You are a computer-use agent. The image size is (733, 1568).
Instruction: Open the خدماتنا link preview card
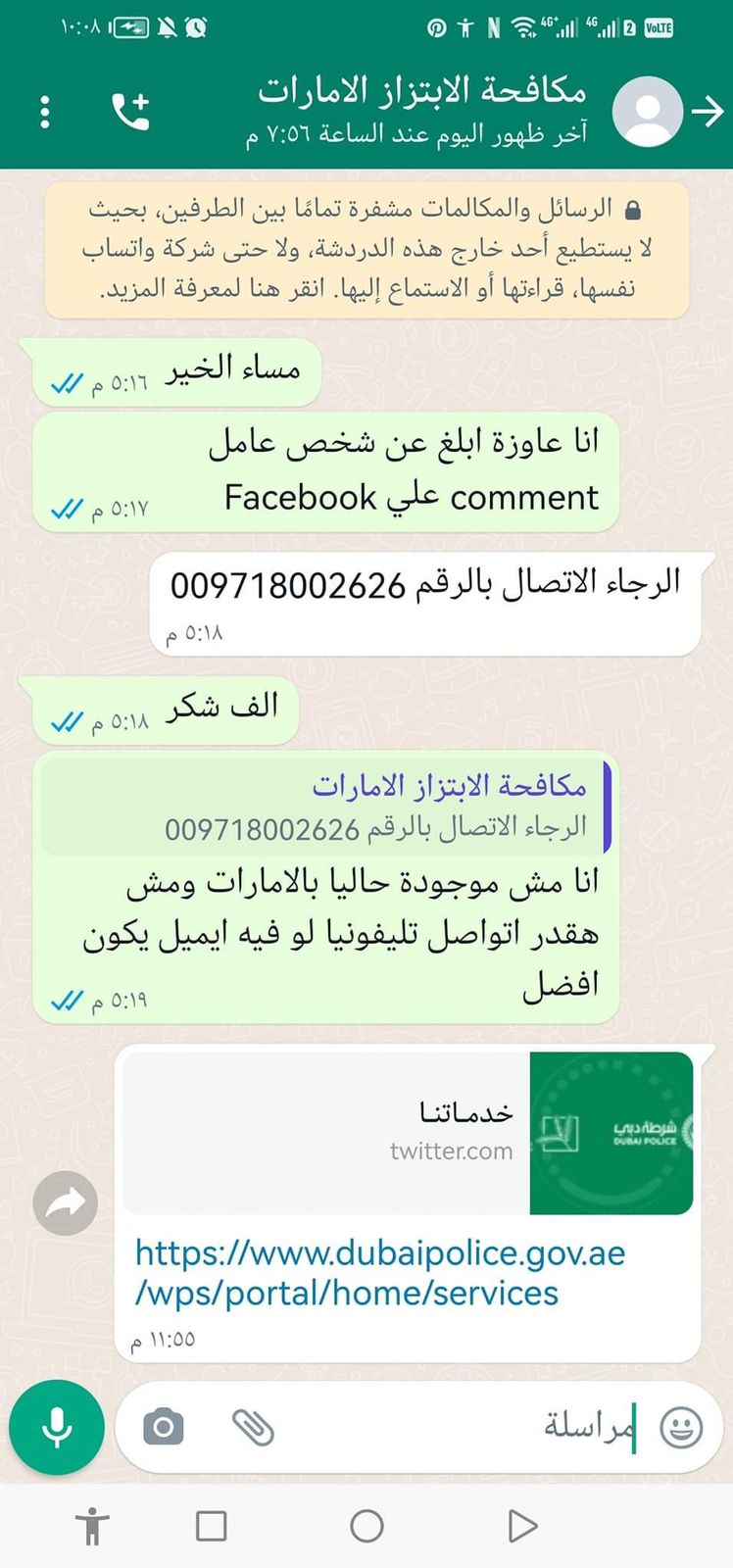(x=408, y=1133)
